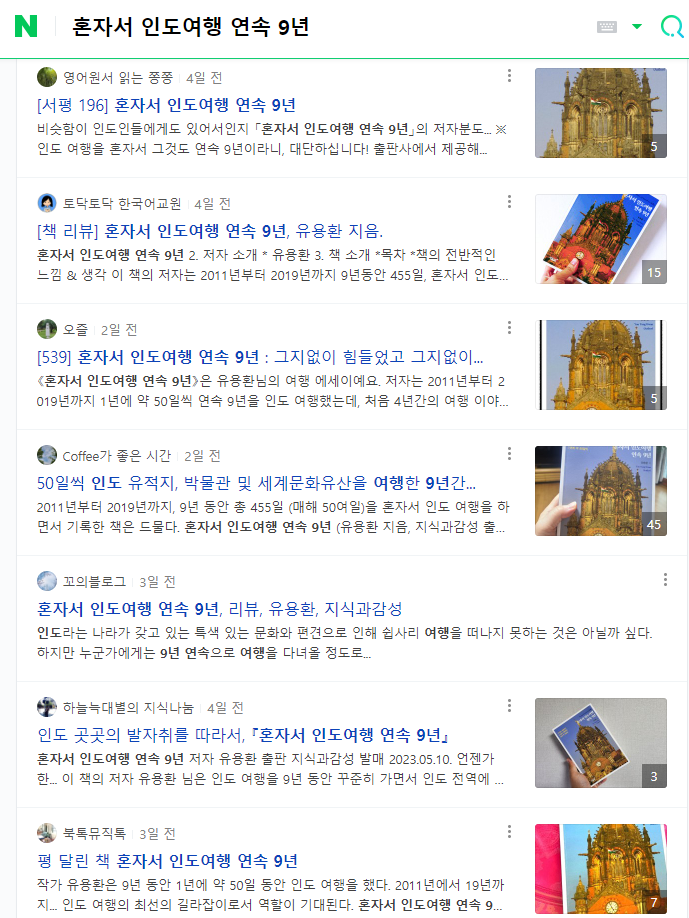Image resolution: width=689 pixels, height=918 pixels.
Task: Open the keyboard input dropdown arrow
Action: point(637,27)
